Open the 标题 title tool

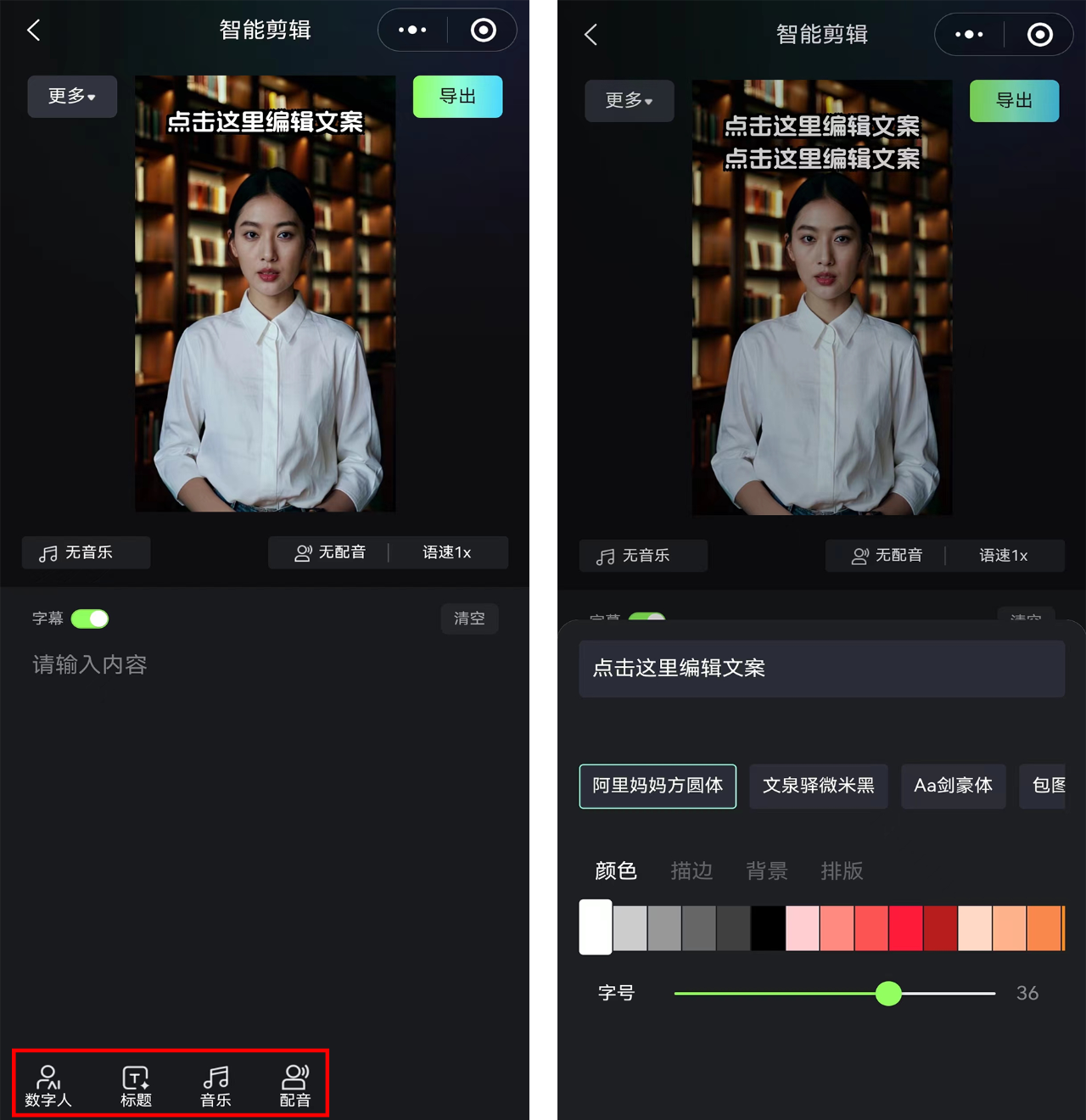(x=136, y=1086)
